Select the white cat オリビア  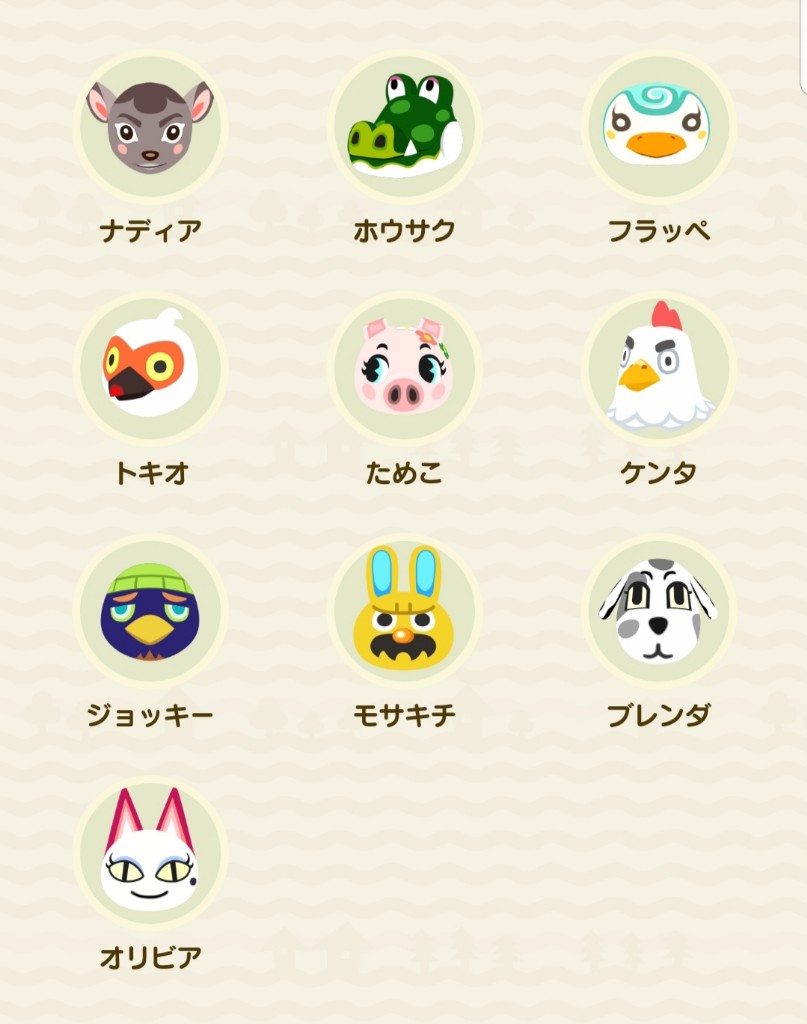[x=150, y=852]
